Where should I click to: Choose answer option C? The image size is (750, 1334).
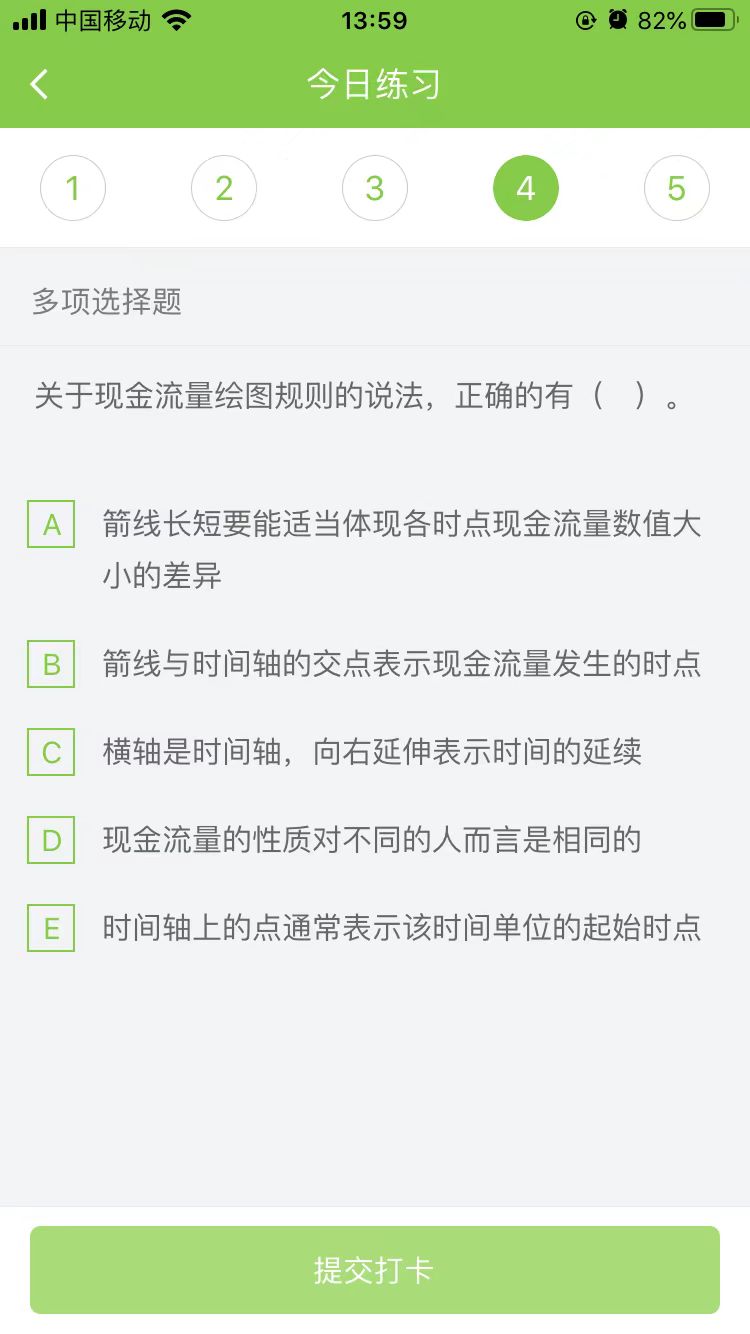click(51, 752)
